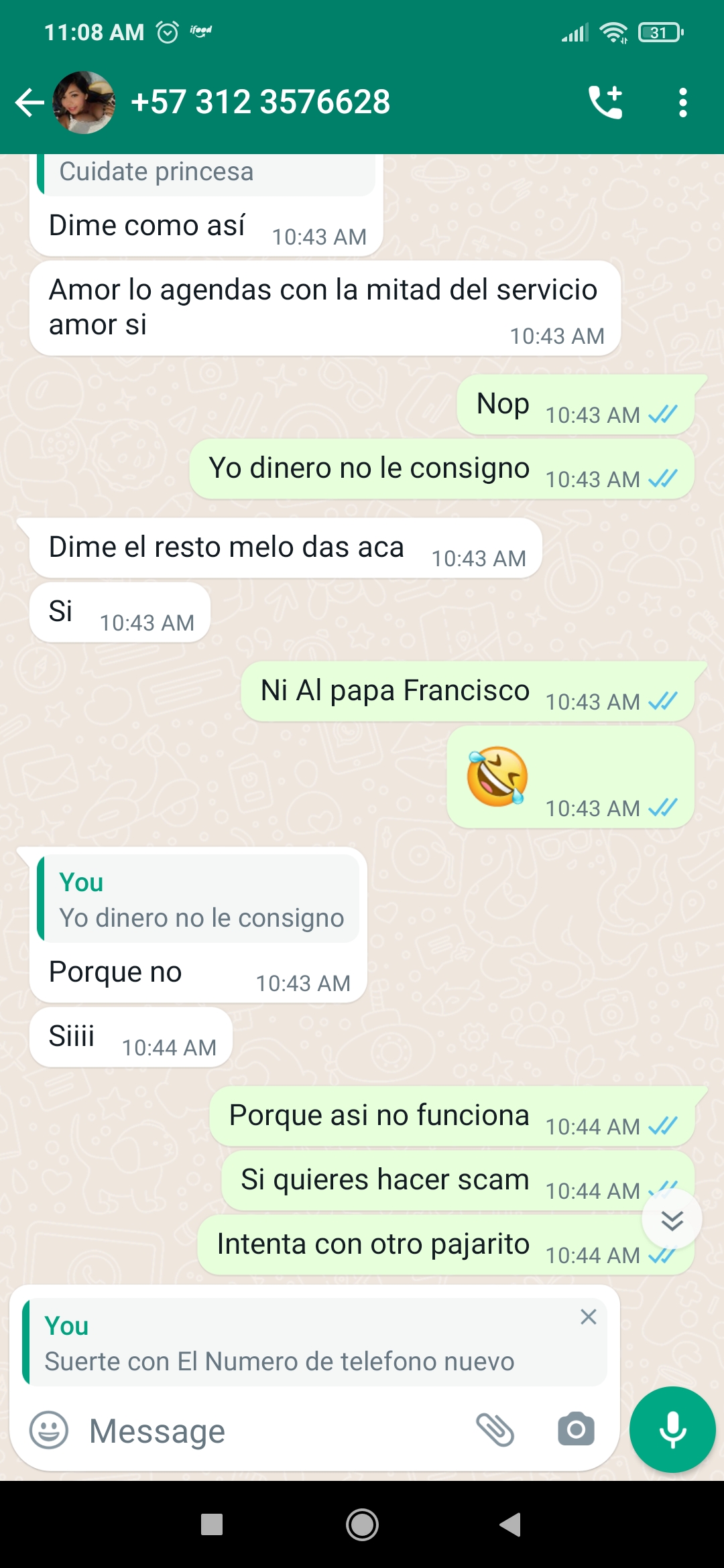Open the attachment paperclip menu
This screenshot has height=1568, width=724.
click(495, 1429)
